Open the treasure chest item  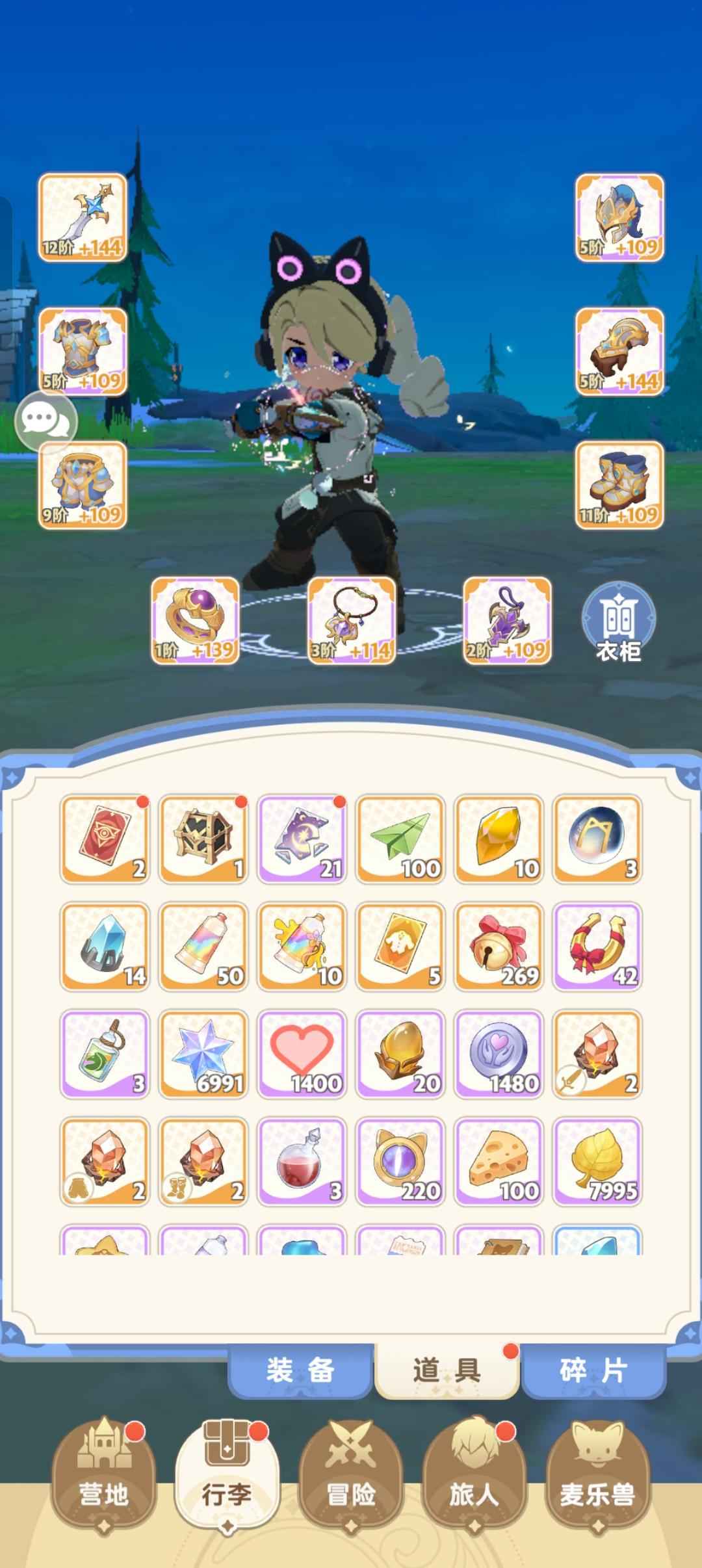pyautogui.click(x=203, y=839)
